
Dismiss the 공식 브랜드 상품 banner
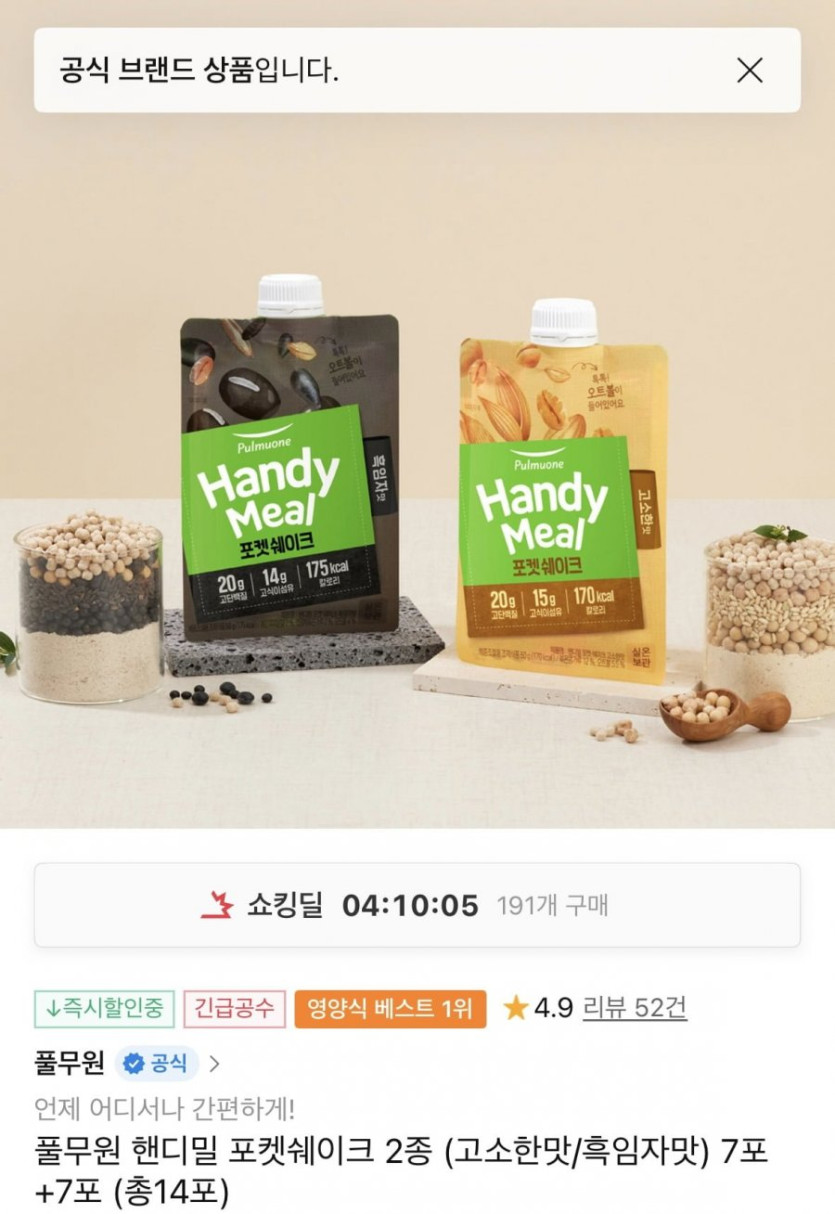[x=749, y=70]
